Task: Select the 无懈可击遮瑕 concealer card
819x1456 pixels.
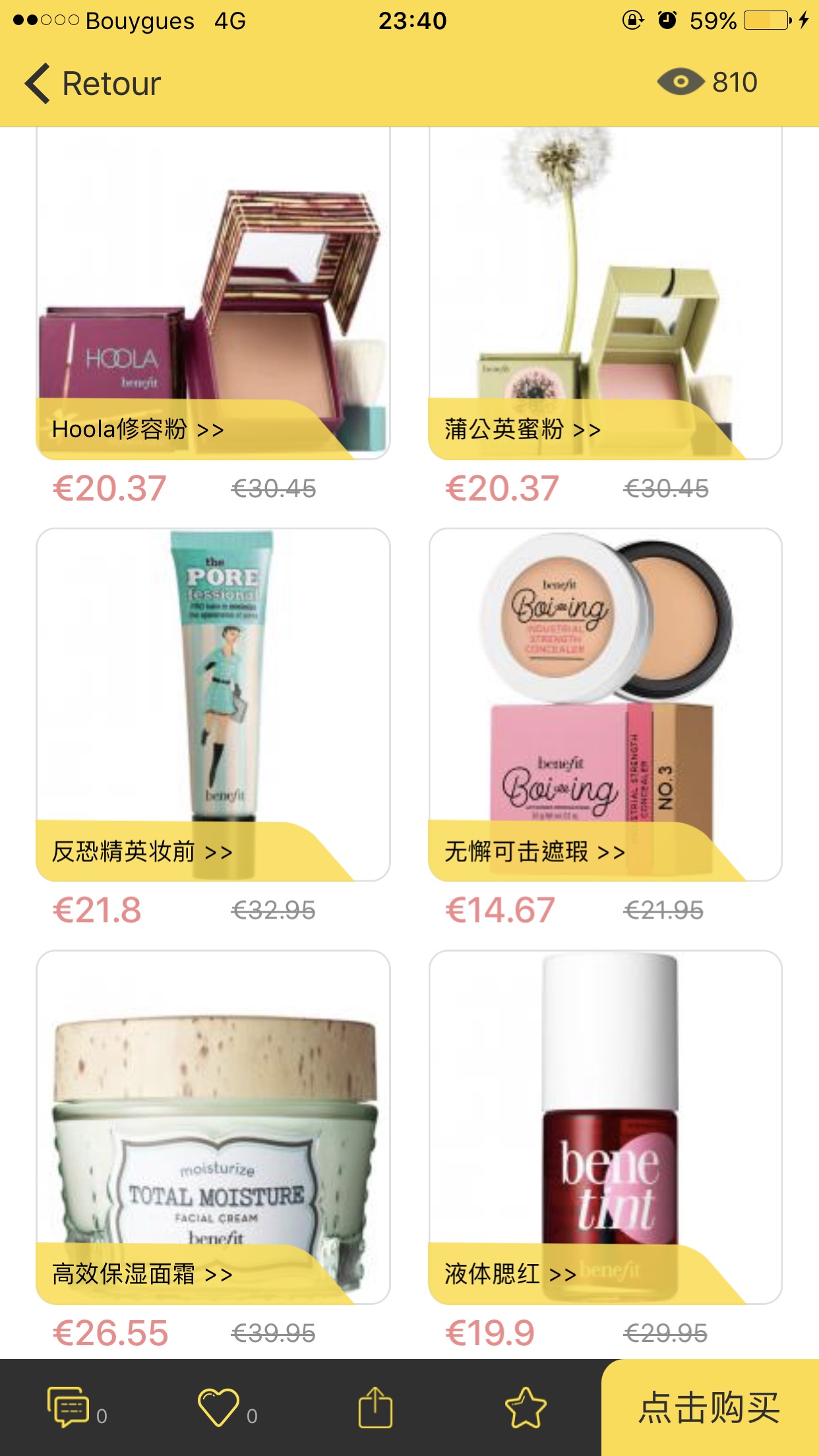Action: [x=605, y=704]
